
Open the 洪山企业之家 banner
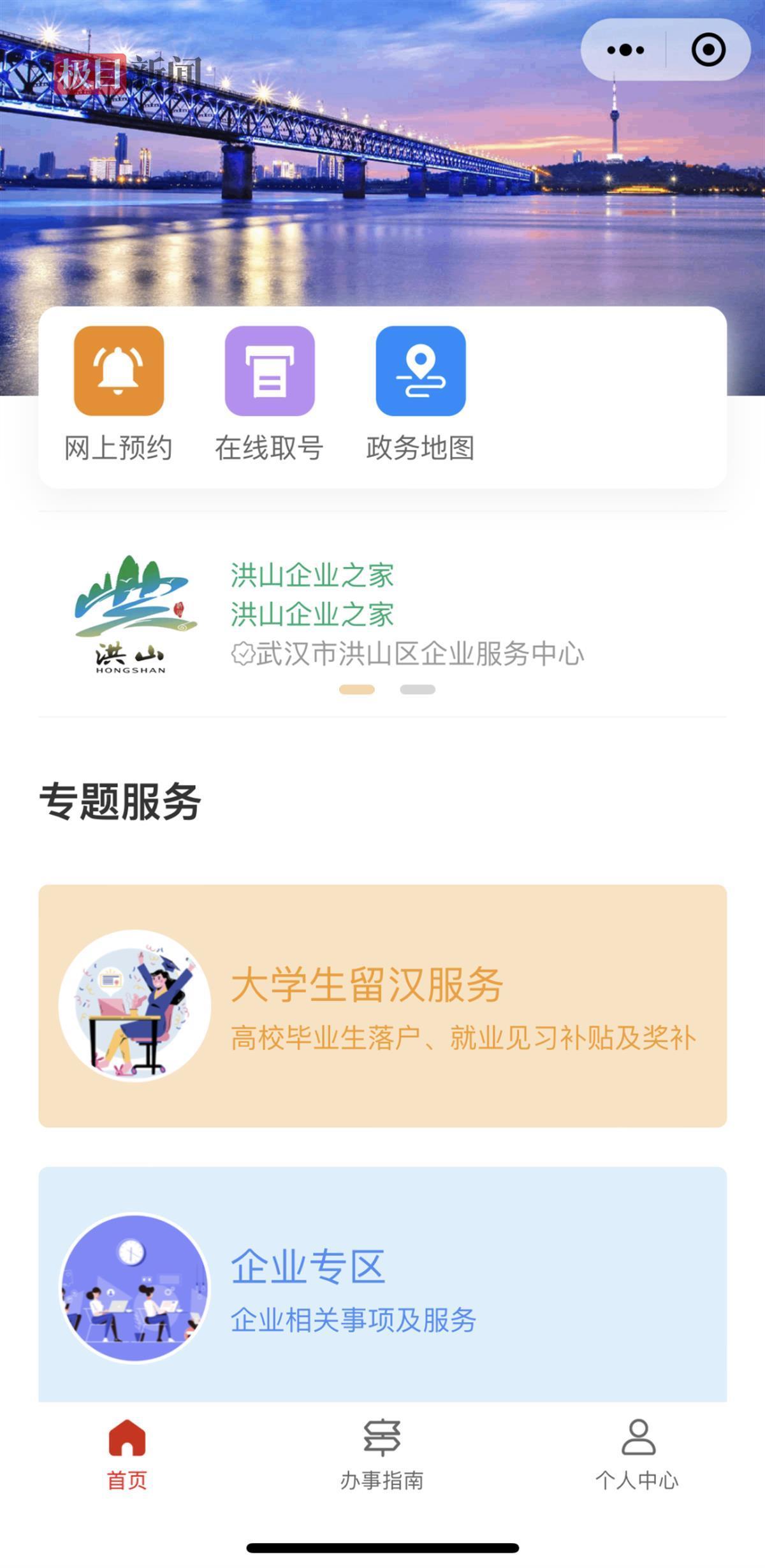tap(382, 614)
